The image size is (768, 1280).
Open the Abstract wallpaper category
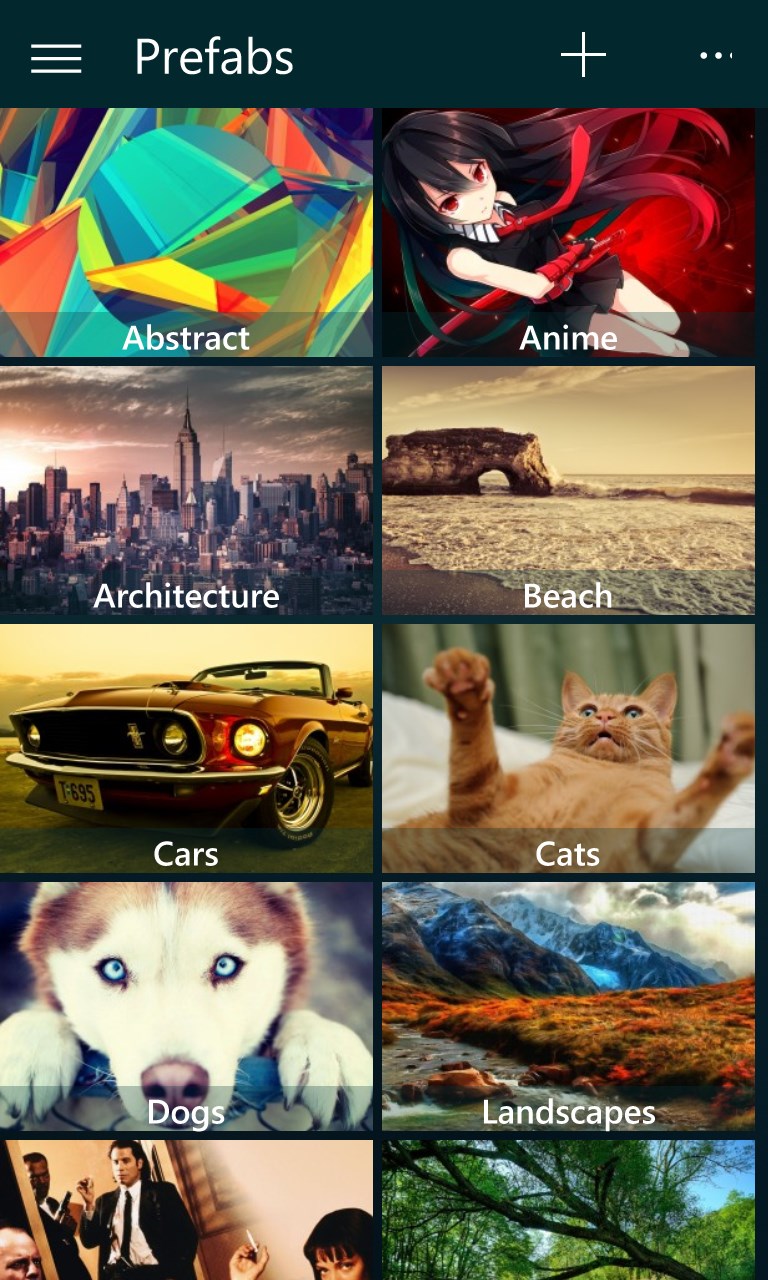coord(186,232)
